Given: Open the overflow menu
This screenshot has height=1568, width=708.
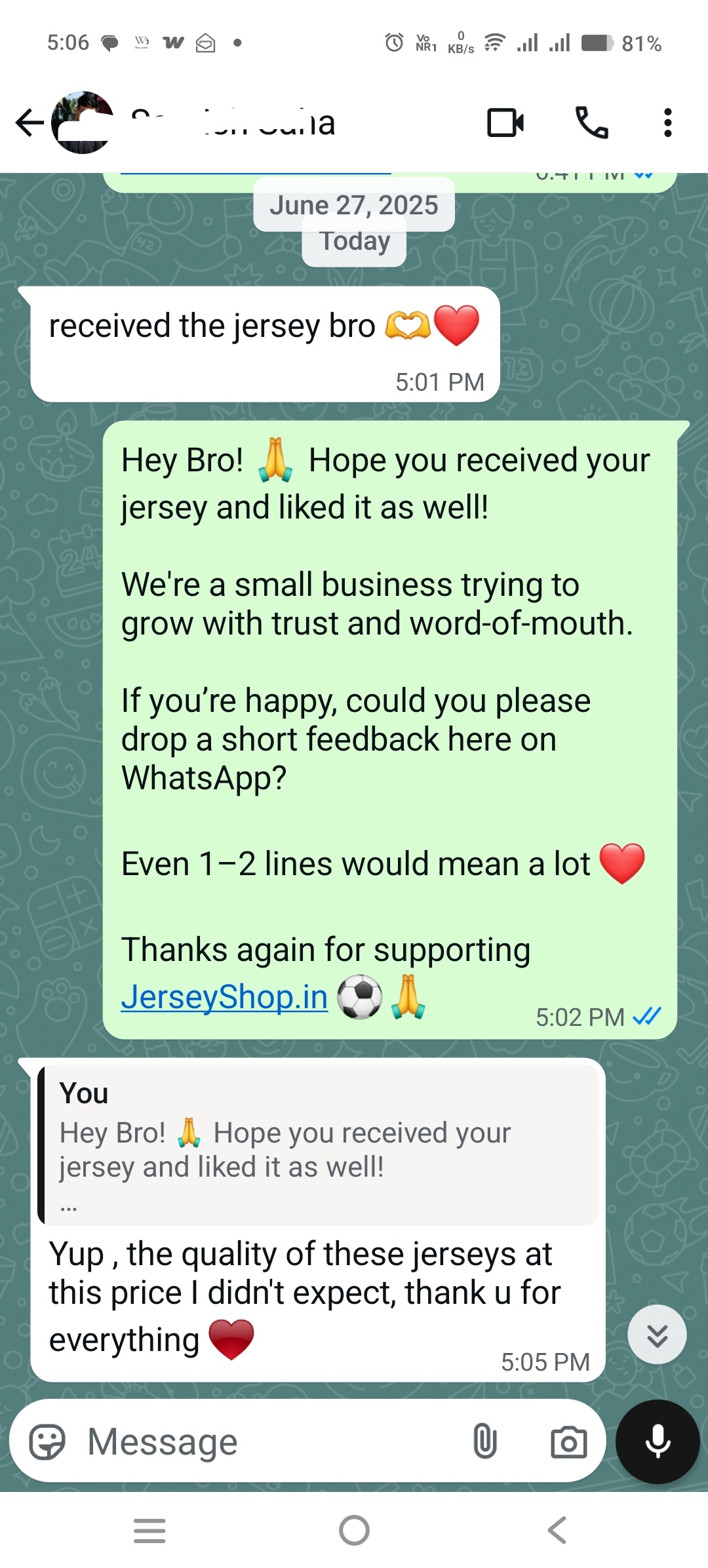Looking at the screenshot, I should pyautogui.click(x=667, y=123).
